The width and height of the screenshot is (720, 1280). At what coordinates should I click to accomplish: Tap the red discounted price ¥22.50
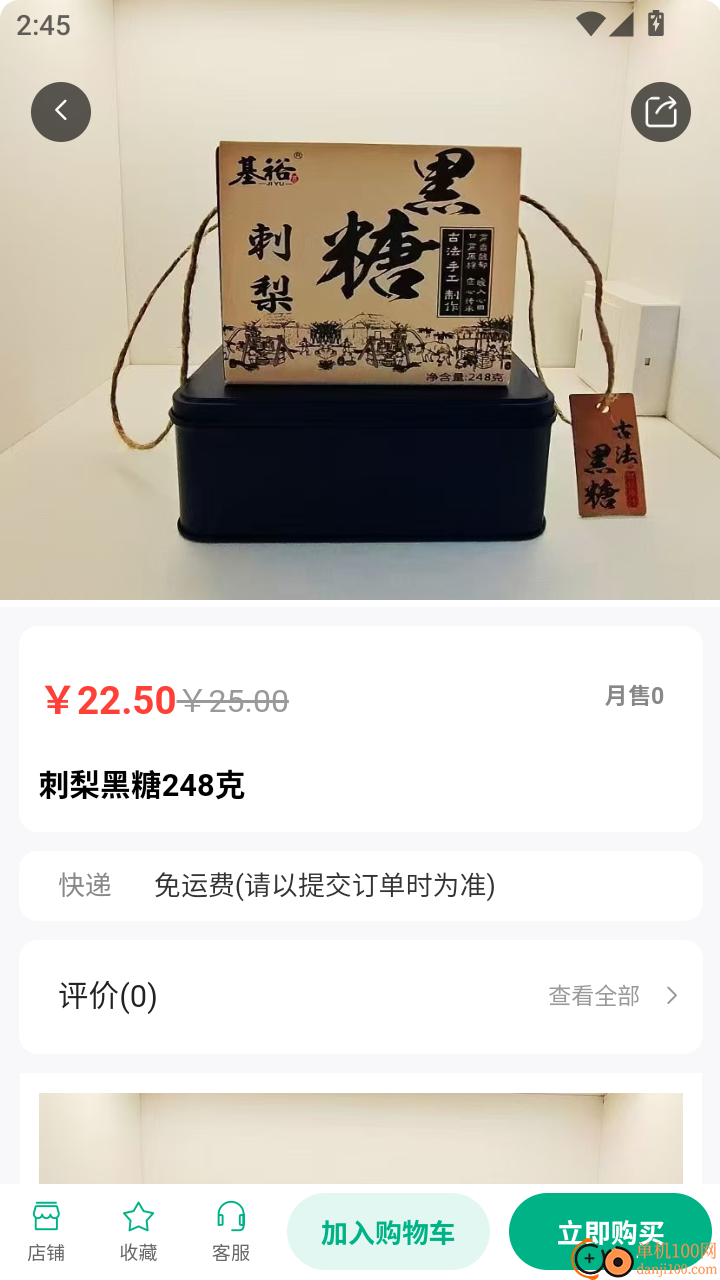pyautogui.click(x=106, y=700)
